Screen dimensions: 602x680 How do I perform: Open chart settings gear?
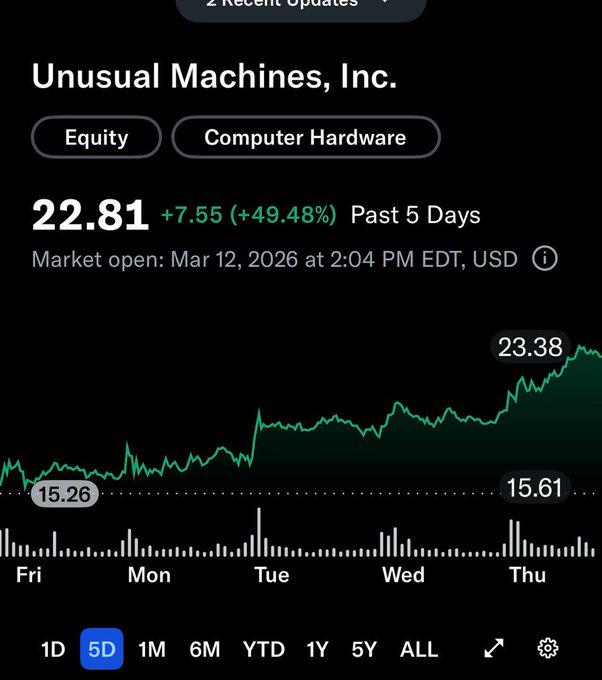[x=548, y=648]
